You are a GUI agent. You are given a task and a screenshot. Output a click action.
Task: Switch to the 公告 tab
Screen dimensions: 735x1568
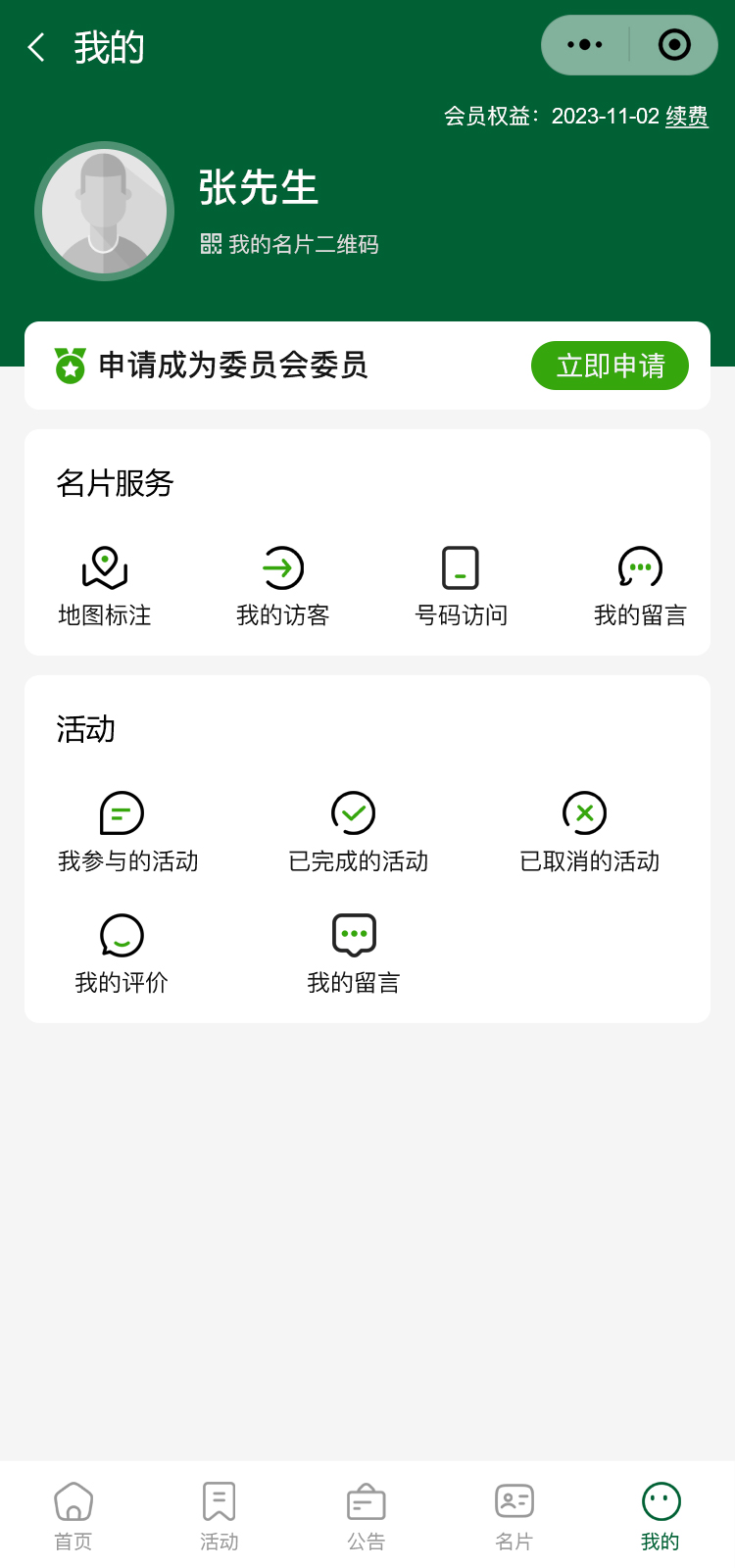click(x=367, y=1515)
